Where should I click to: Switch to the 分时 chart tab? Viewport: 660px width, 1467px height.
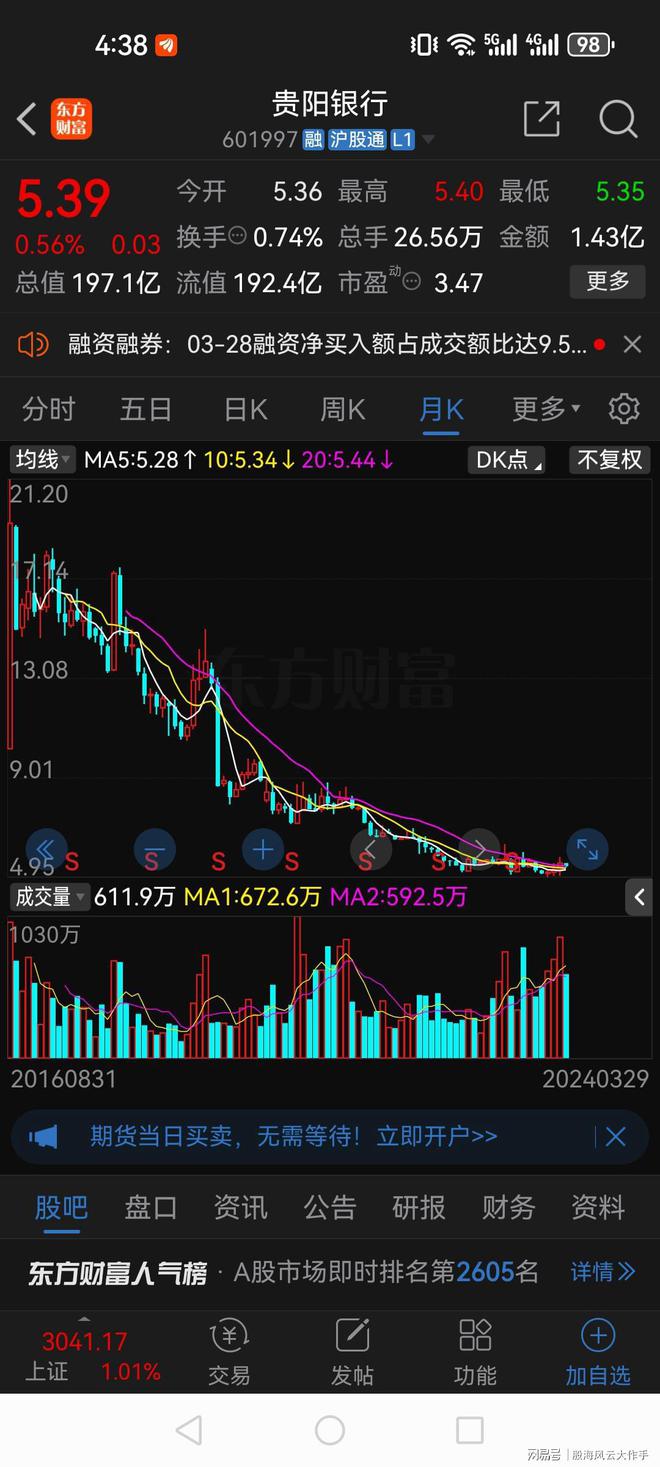[x=49, y=409]
